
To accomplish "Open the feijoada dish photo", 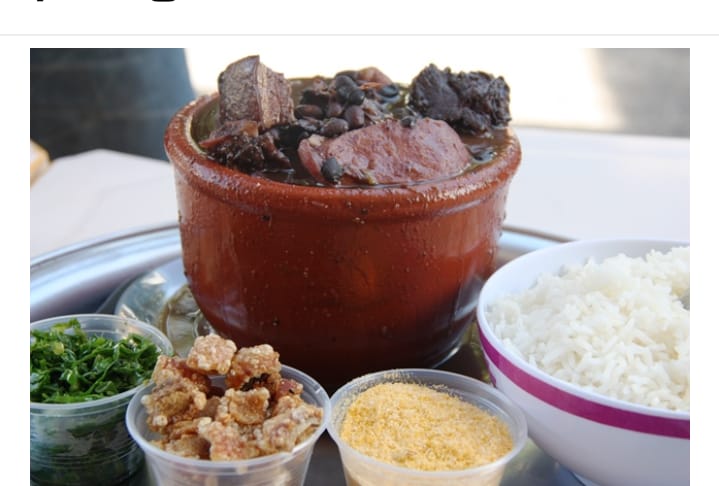I will click(359, 266).
